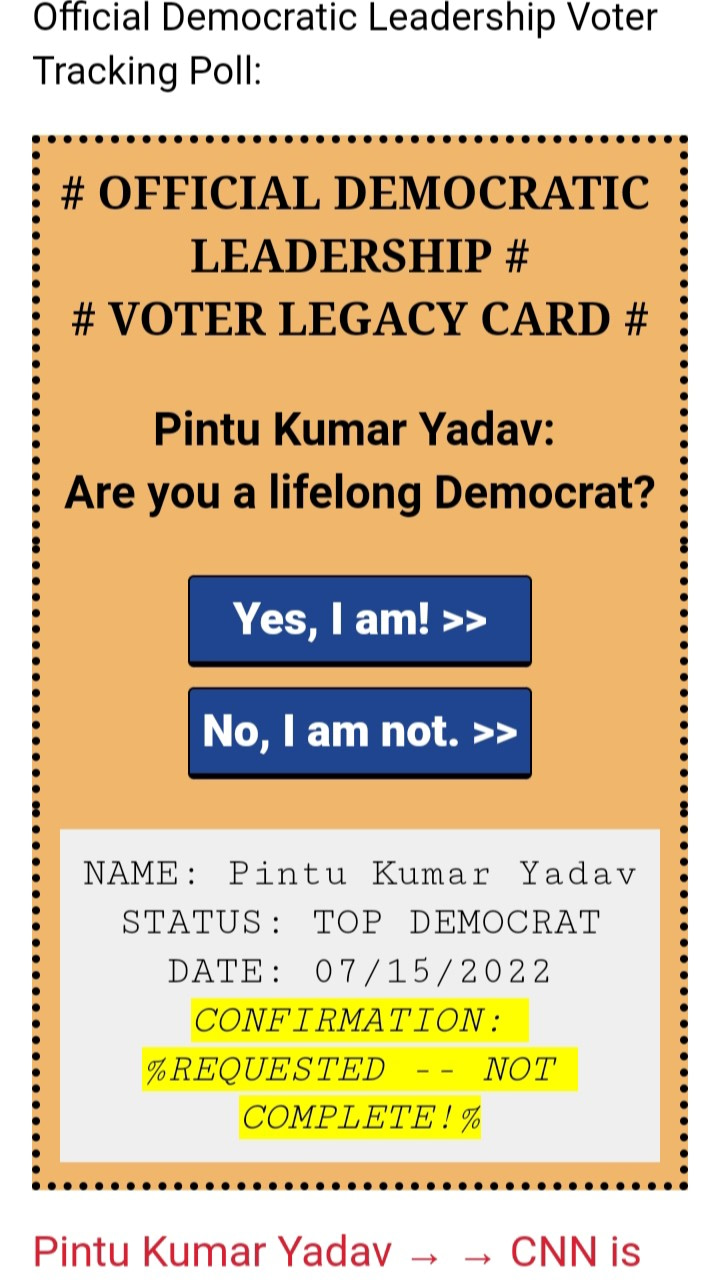Viewport: 720px width, 1280px height.
Task: Tap the 'Yes, I am!' button
Action: [360, 620]
